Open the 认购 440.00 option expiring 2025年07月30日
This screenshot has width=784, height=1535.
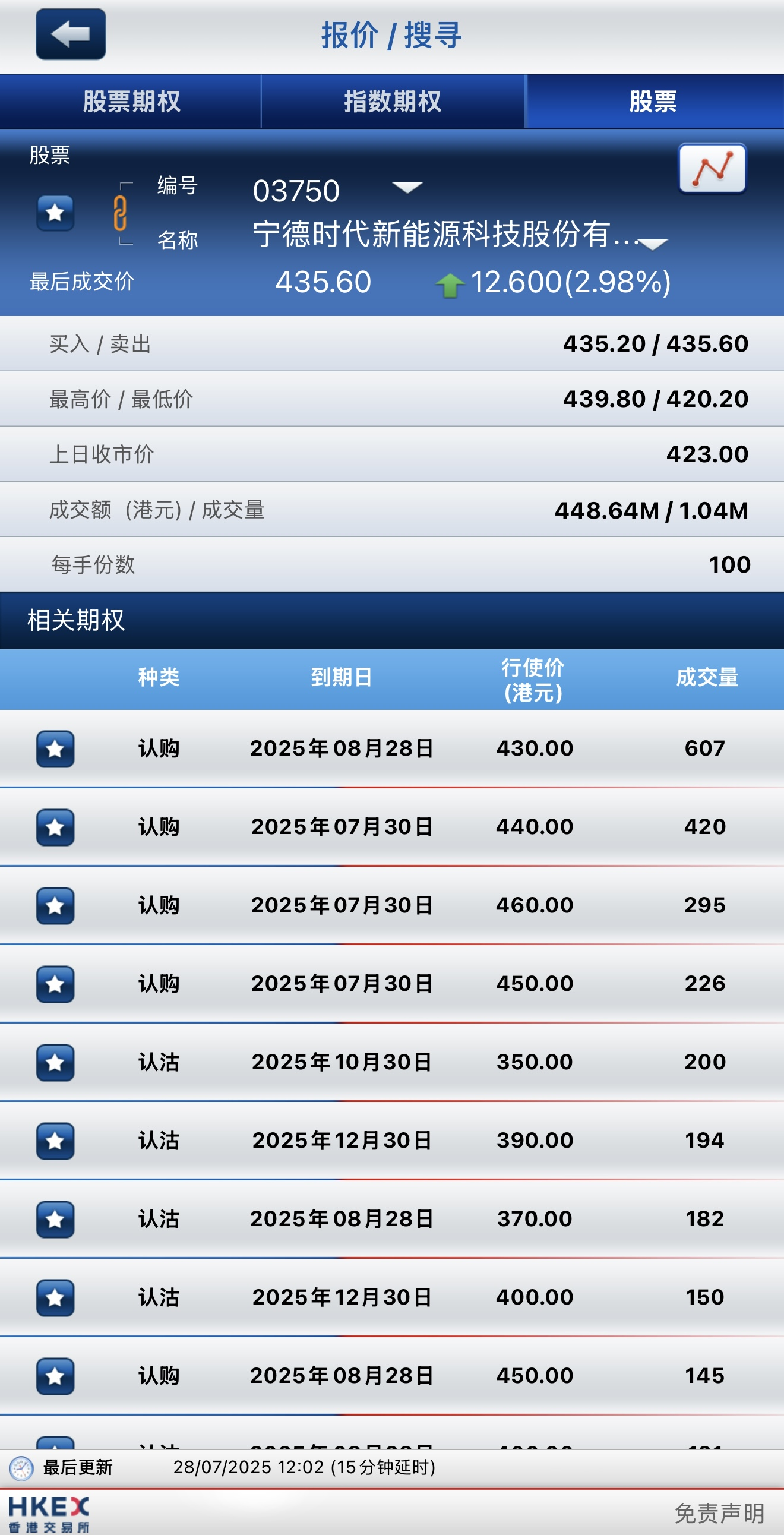(x=392, y=826)
